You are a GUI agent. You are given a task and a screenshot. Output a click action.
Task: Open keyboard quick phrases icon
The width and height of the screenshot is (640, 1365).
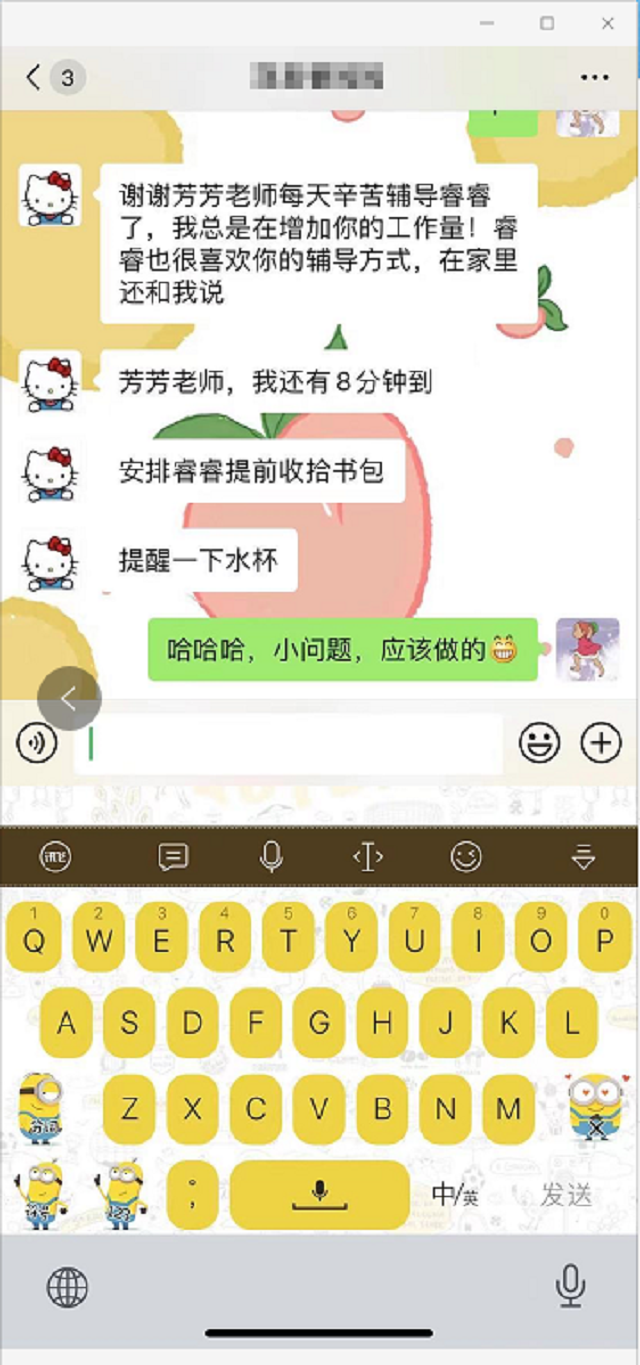[x=173, y=856]
